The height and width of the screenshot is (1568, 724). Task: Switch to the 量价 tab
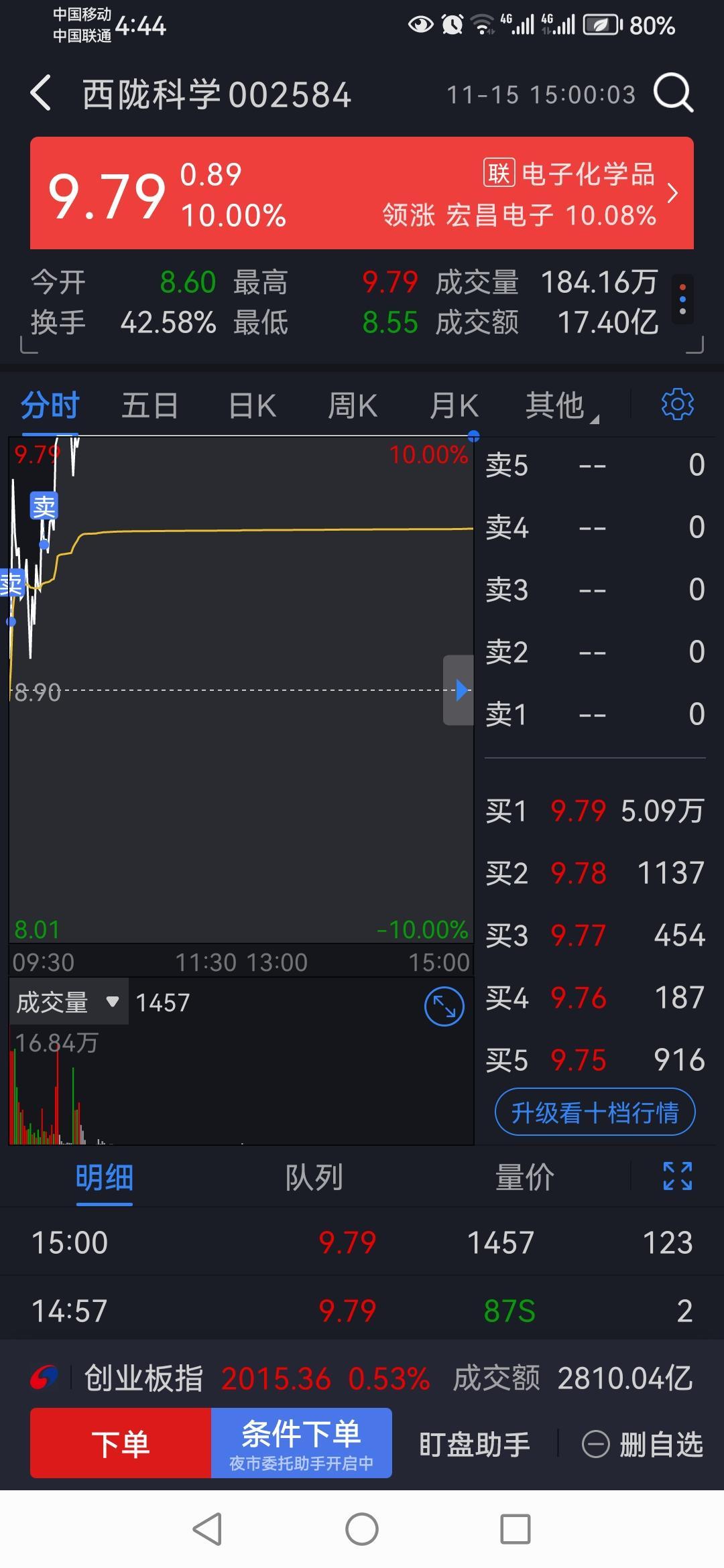(x=524, y=1177)
